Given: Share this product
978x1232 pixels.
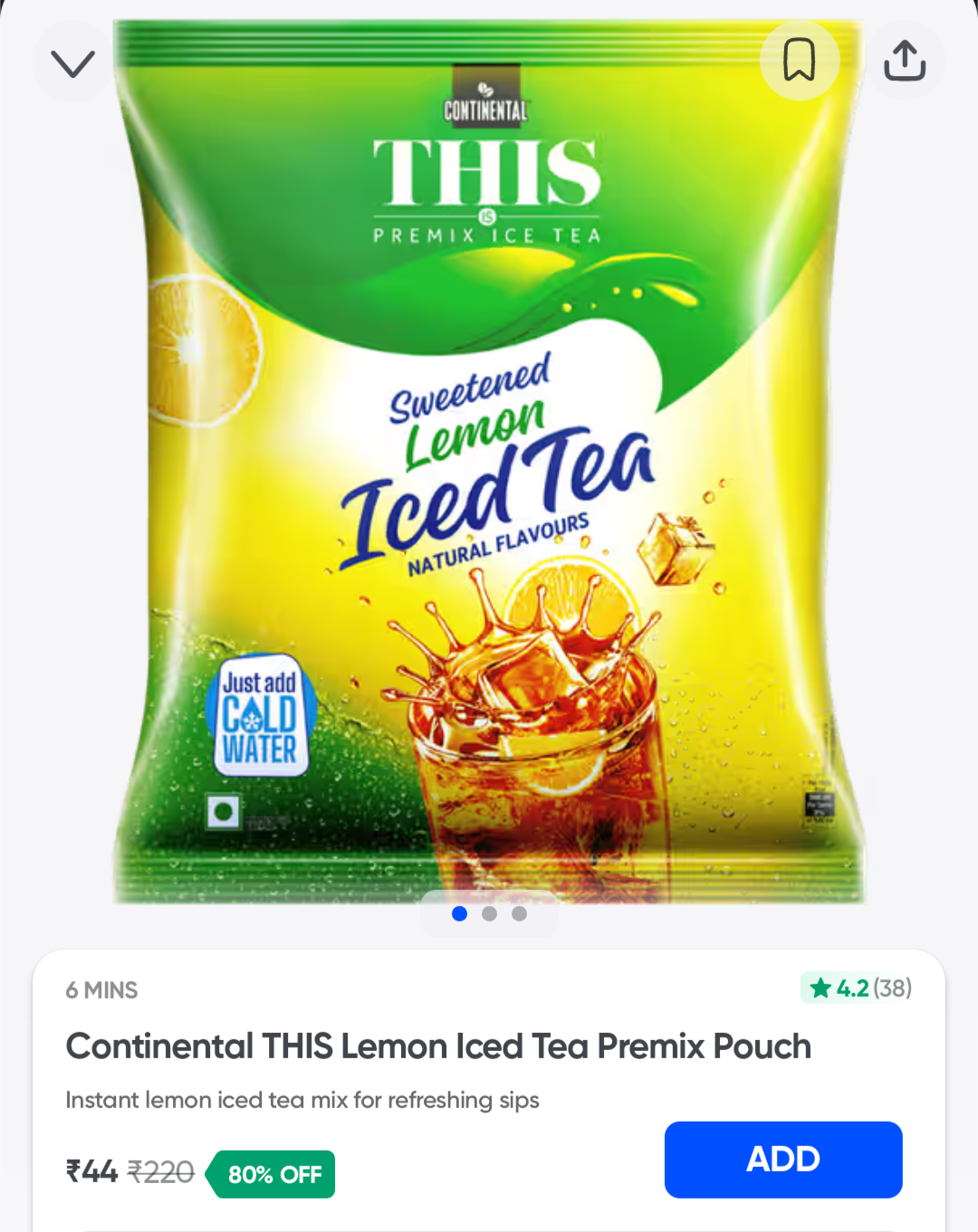Looking at the screenshot, I should (x=904, y=61).
